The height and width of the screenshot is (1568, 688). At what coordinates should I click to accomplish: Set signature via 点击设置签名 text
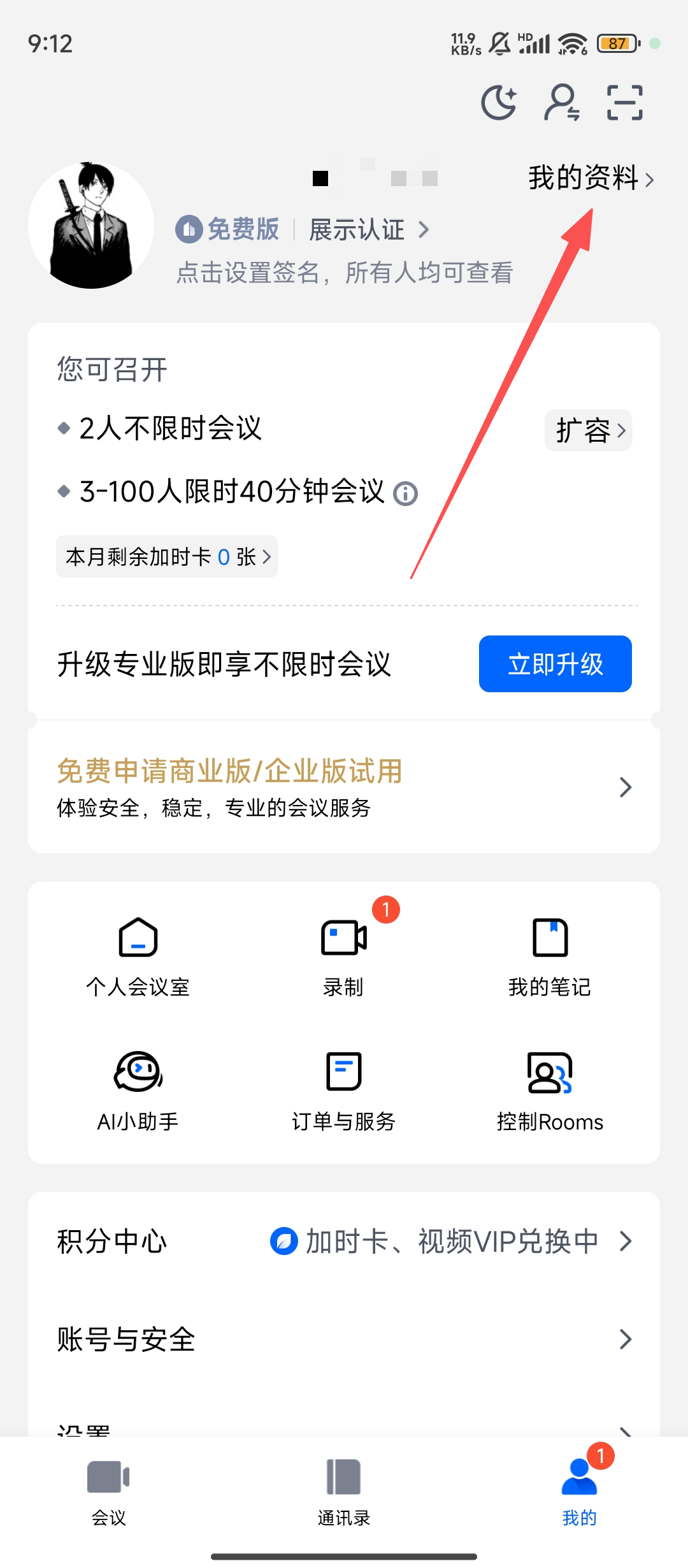click(x=344, y=273)
